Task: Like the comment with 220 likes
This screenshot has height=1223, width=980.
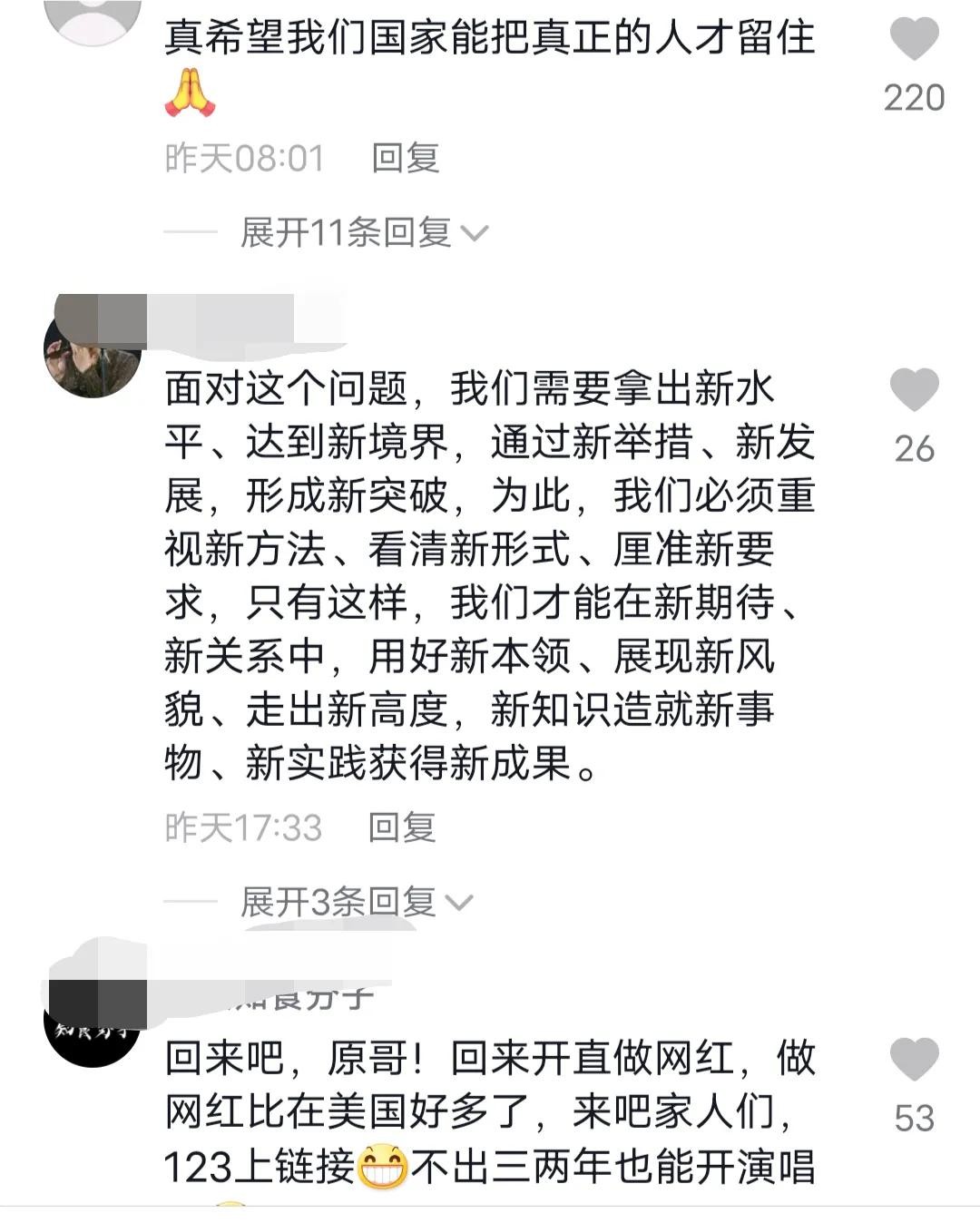Action: [x=914, y=40]
